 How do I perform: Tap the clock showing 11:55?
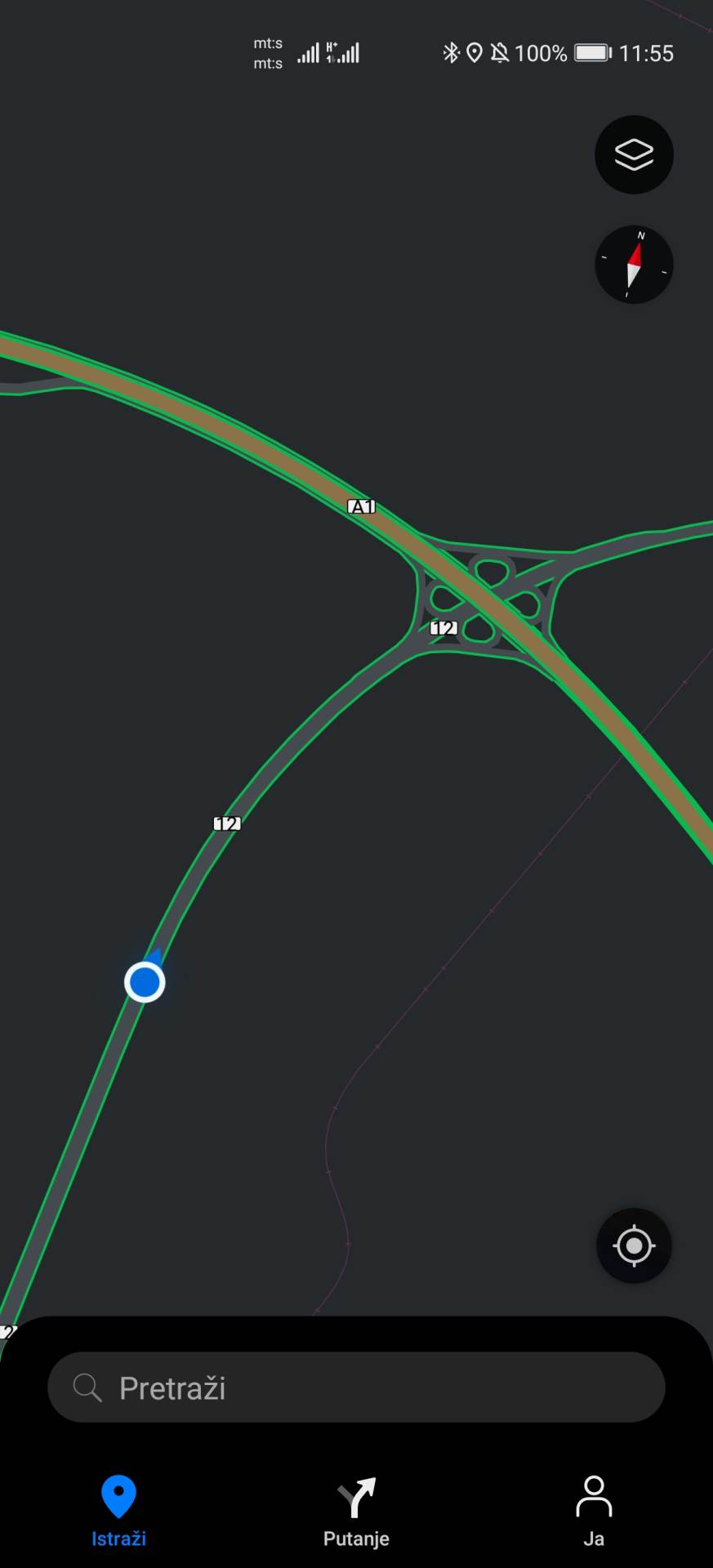pos(646,53)
